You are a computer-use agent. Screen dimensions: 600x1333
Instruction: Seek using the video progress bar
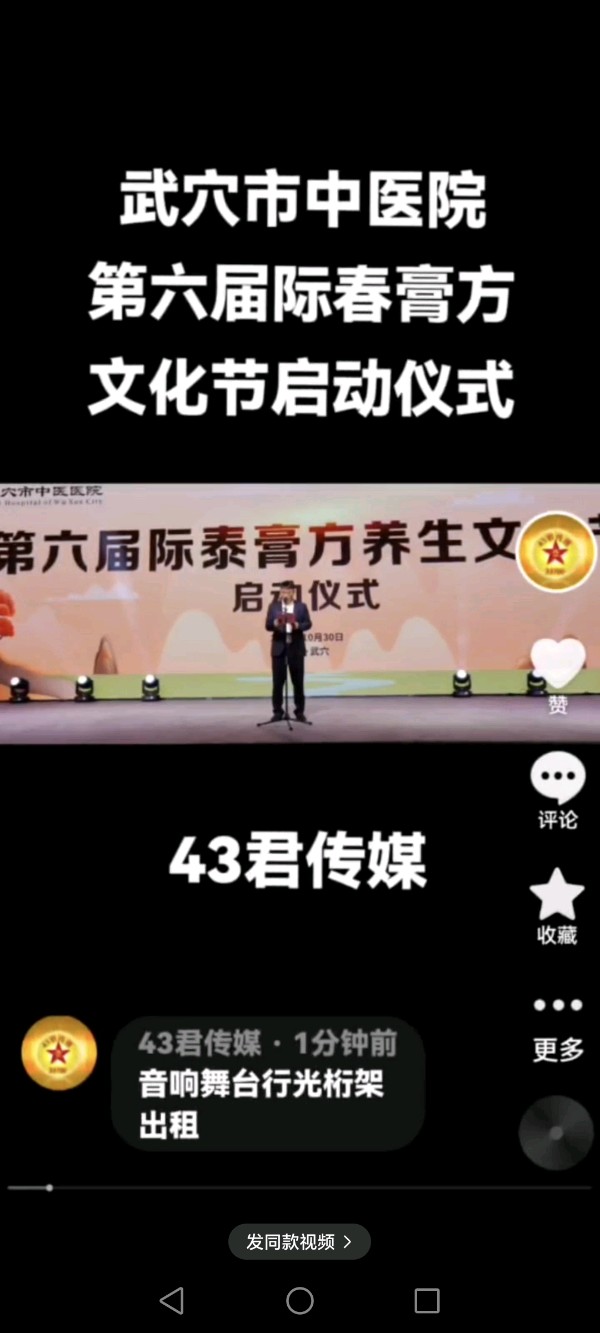coord(300,1188)
